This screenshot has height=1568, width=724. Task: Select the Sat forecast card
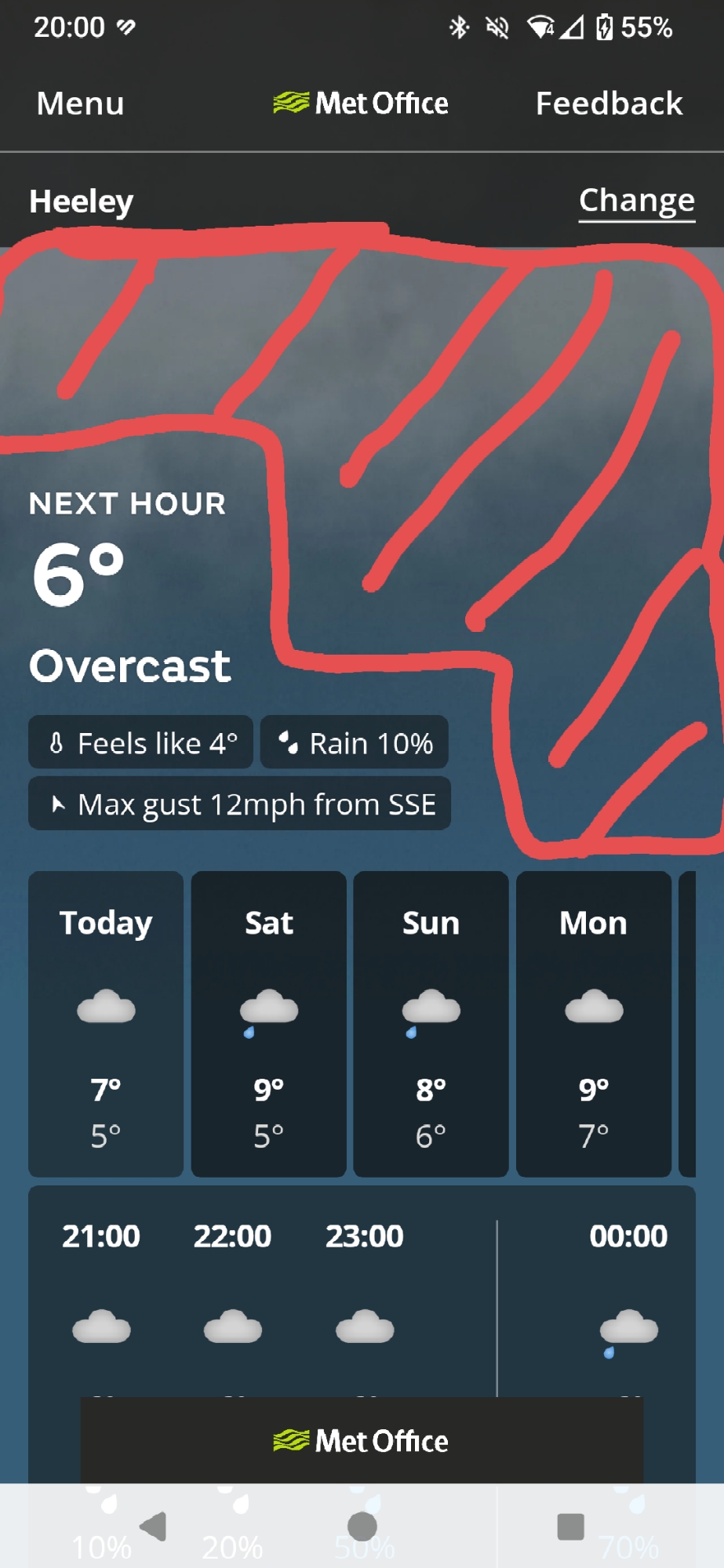coord(268,1023)
